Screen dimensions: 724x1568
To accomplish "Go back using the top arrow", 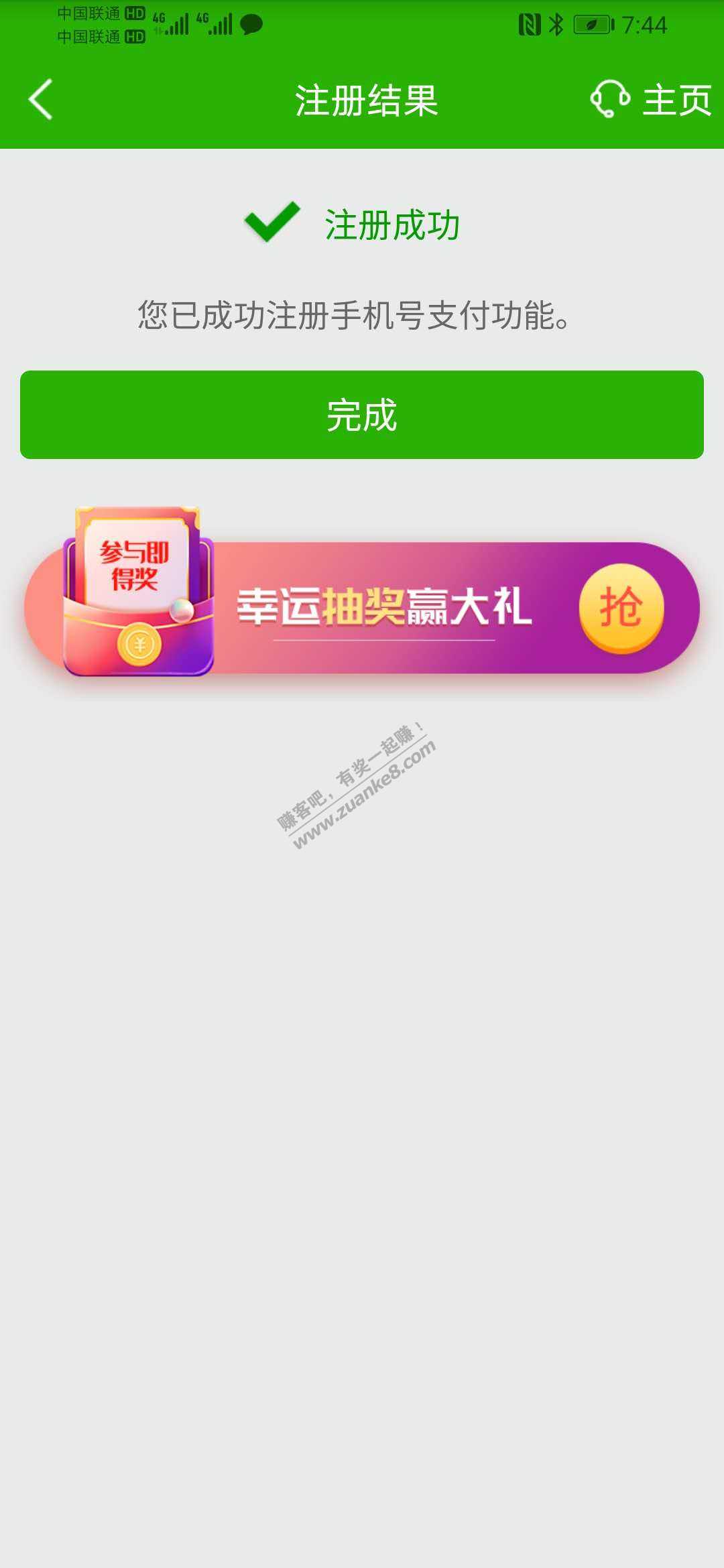I will (x=42, y=100).
